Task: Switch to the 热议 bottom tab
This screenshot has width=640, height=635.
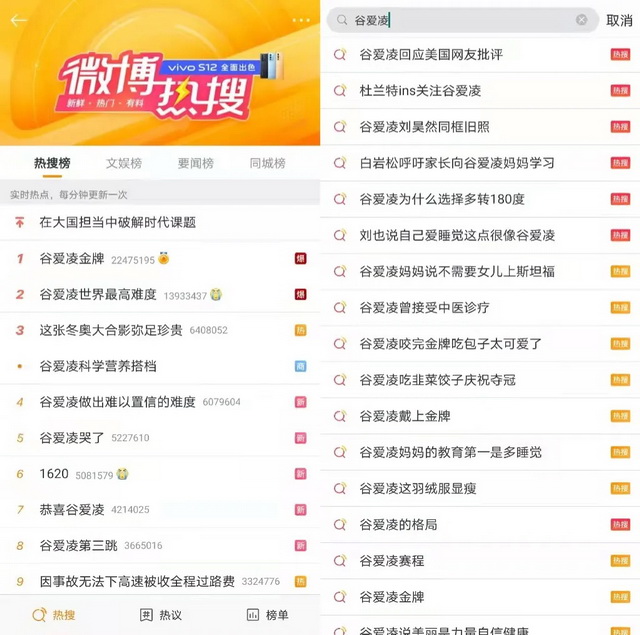Action: [160, 615]
